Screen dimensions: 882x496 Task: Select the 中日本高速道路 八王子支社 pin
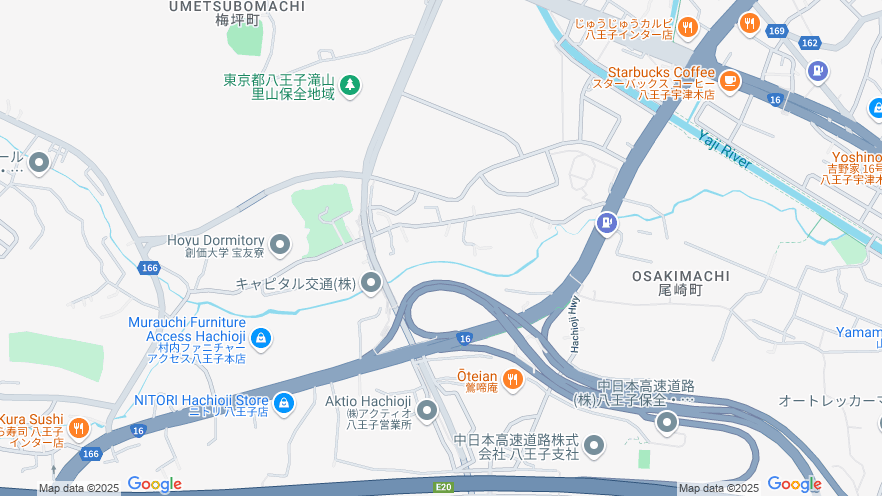pyautogui.click(x=594, y=445)
